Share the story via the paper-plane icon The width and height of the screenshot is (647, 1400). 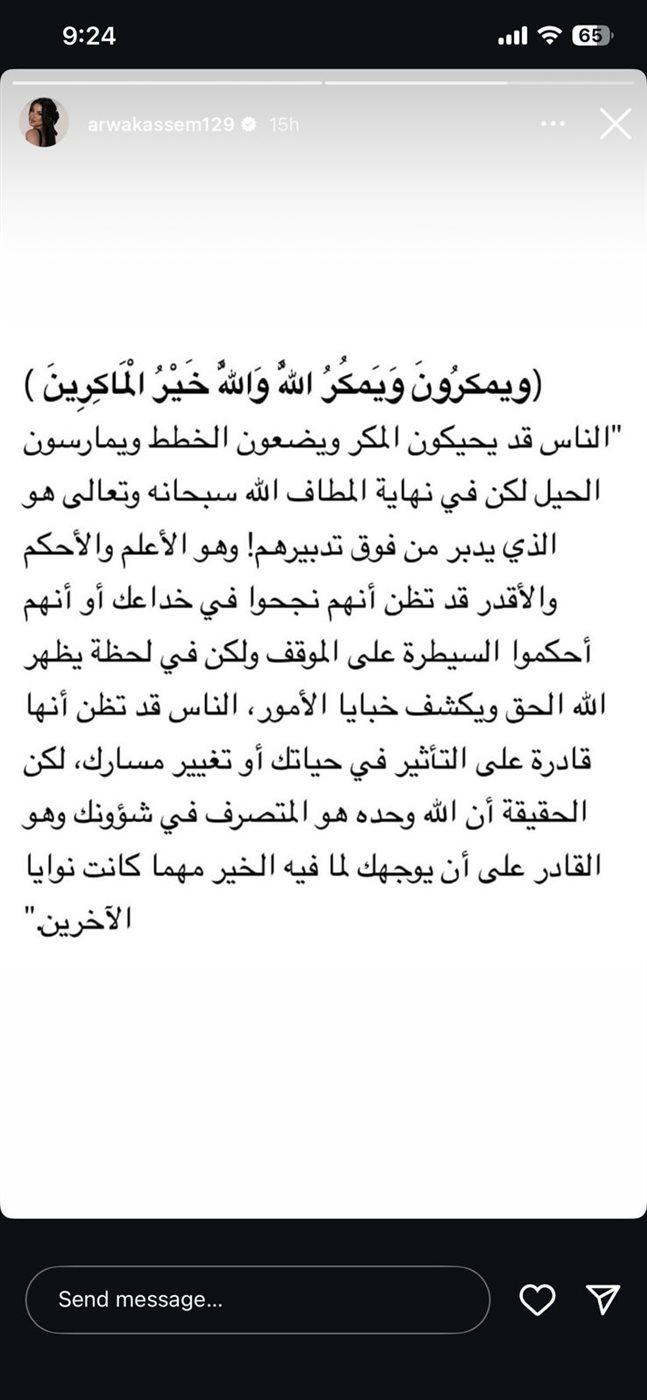[x=603, y=1300]
